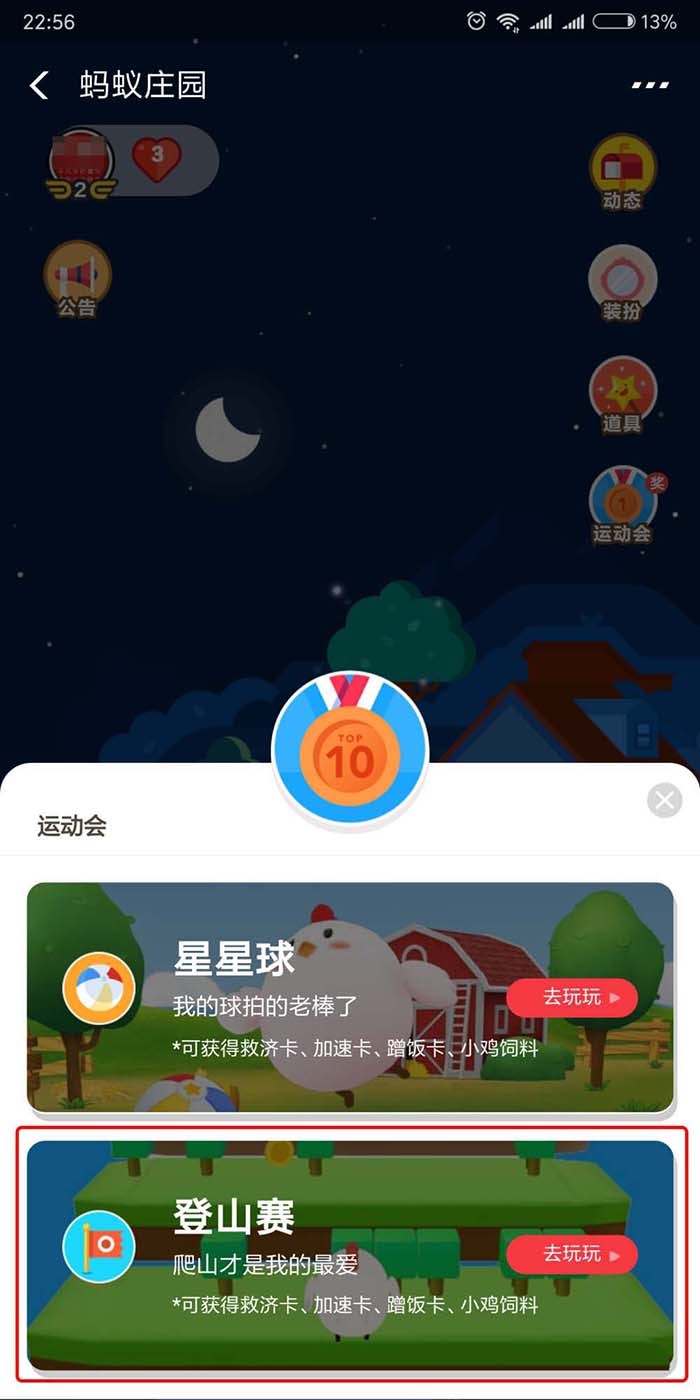Open the 星星球 game card

[300, 997]
